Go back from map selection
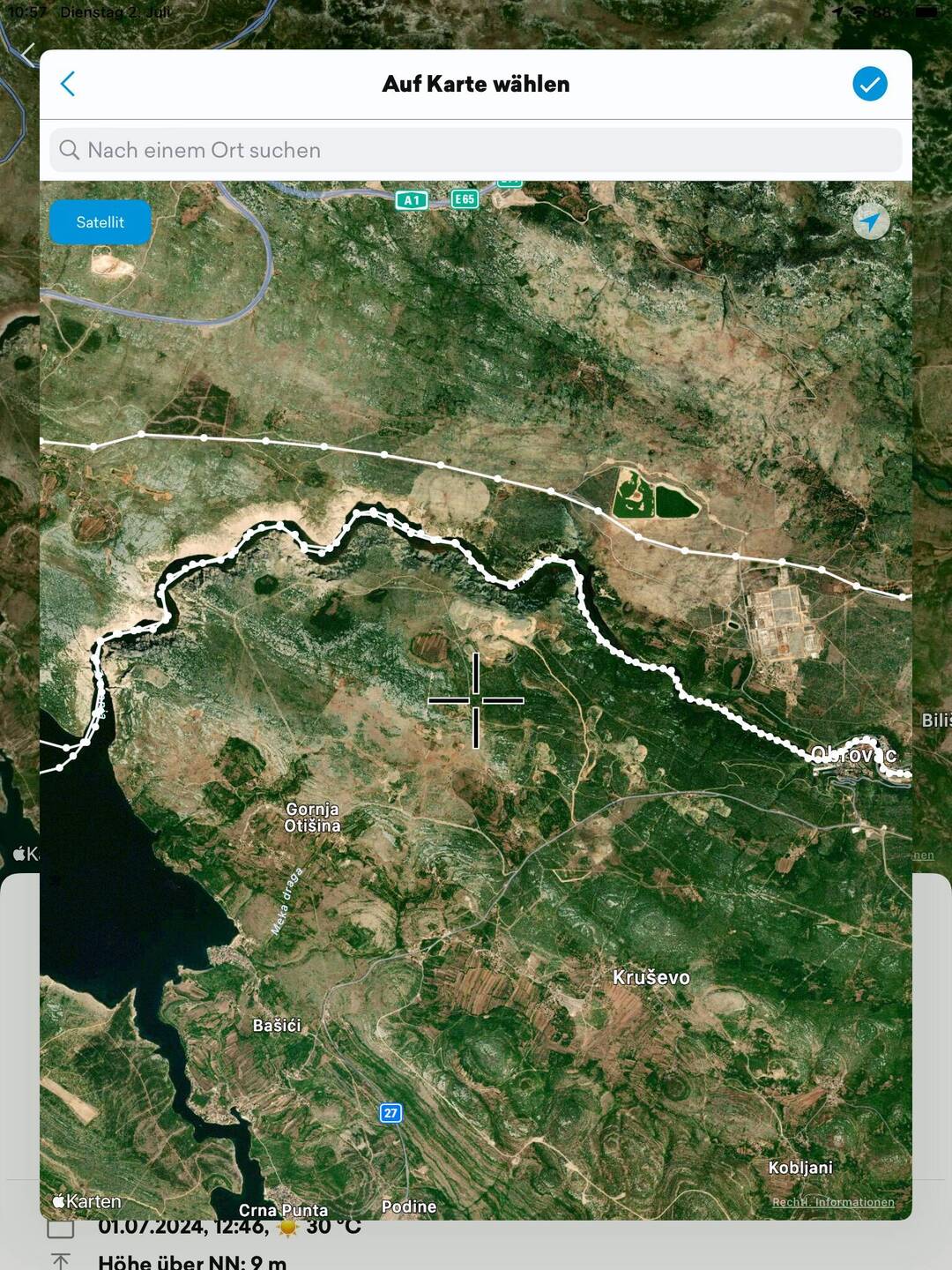The image size is (952, 1270). pos(68,84)
